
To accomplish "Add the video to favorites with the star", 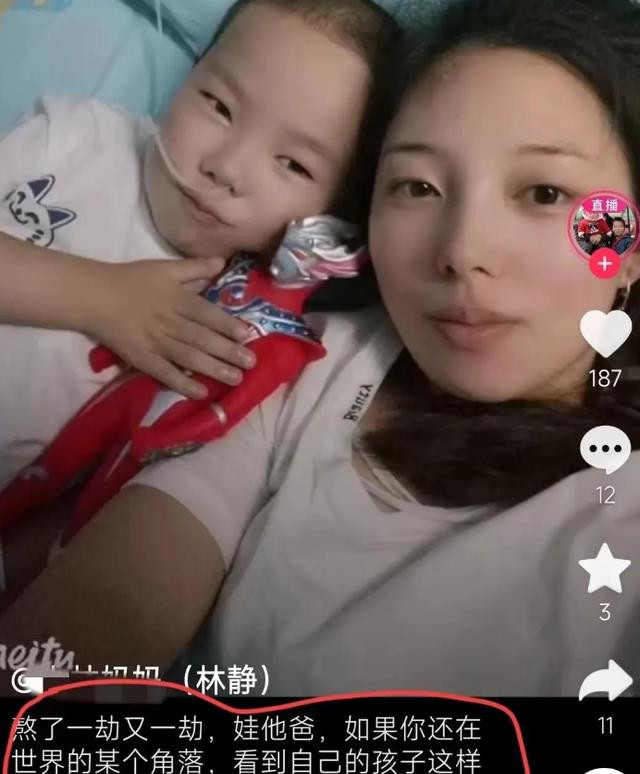I will click(x=605, y=568).
